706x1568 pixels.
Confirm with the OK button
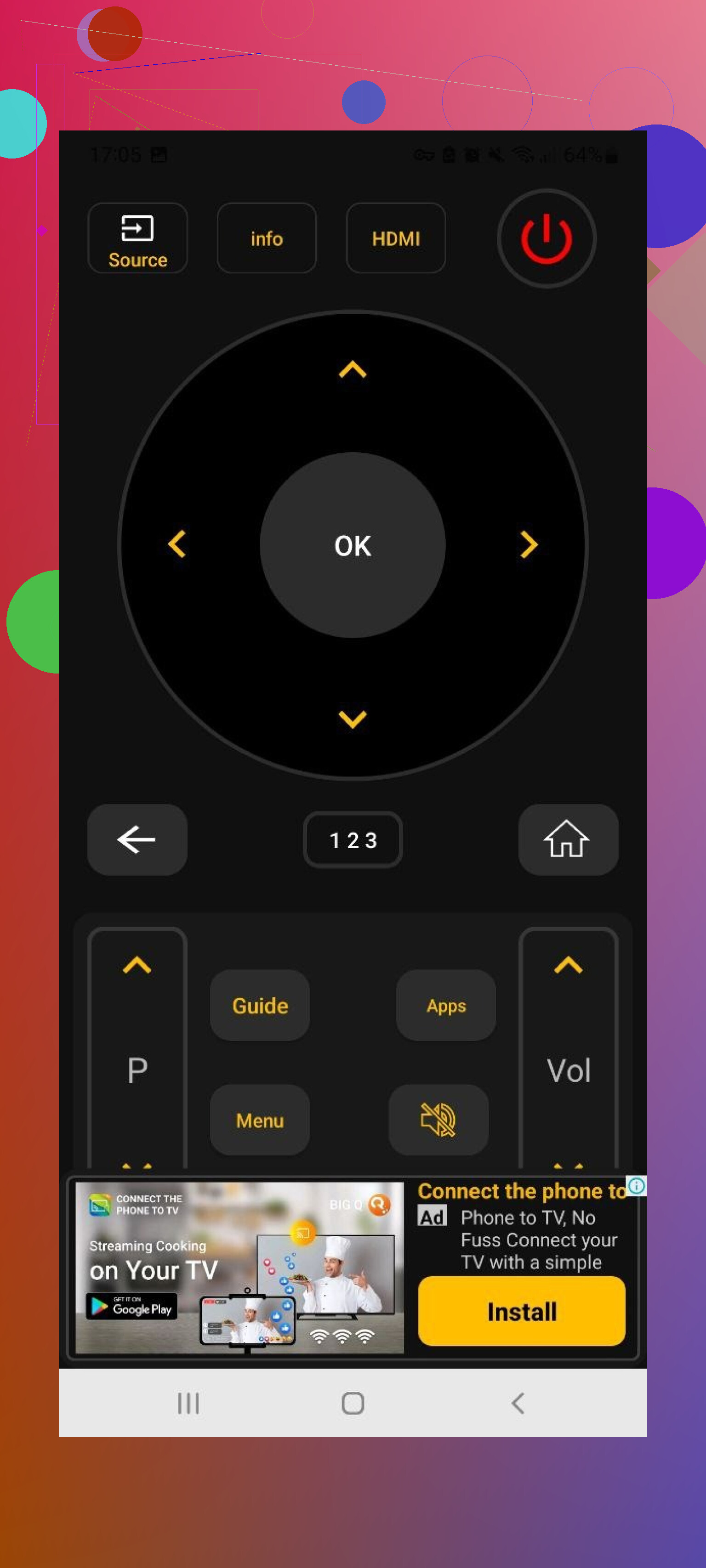(352, 545)
